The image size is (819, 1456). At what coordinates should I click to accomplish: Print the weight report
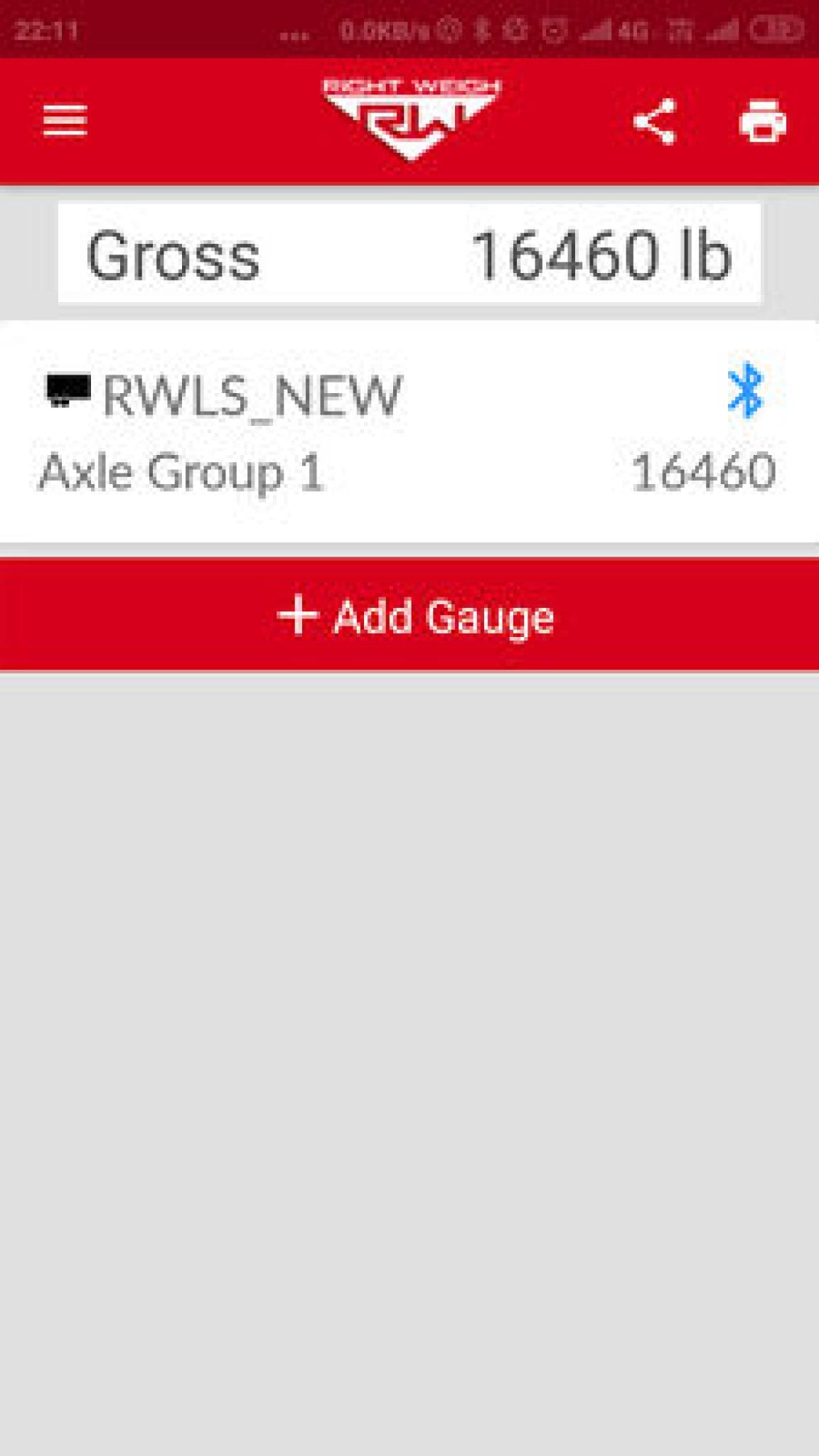pyautogui.click(x=762, y=122)
